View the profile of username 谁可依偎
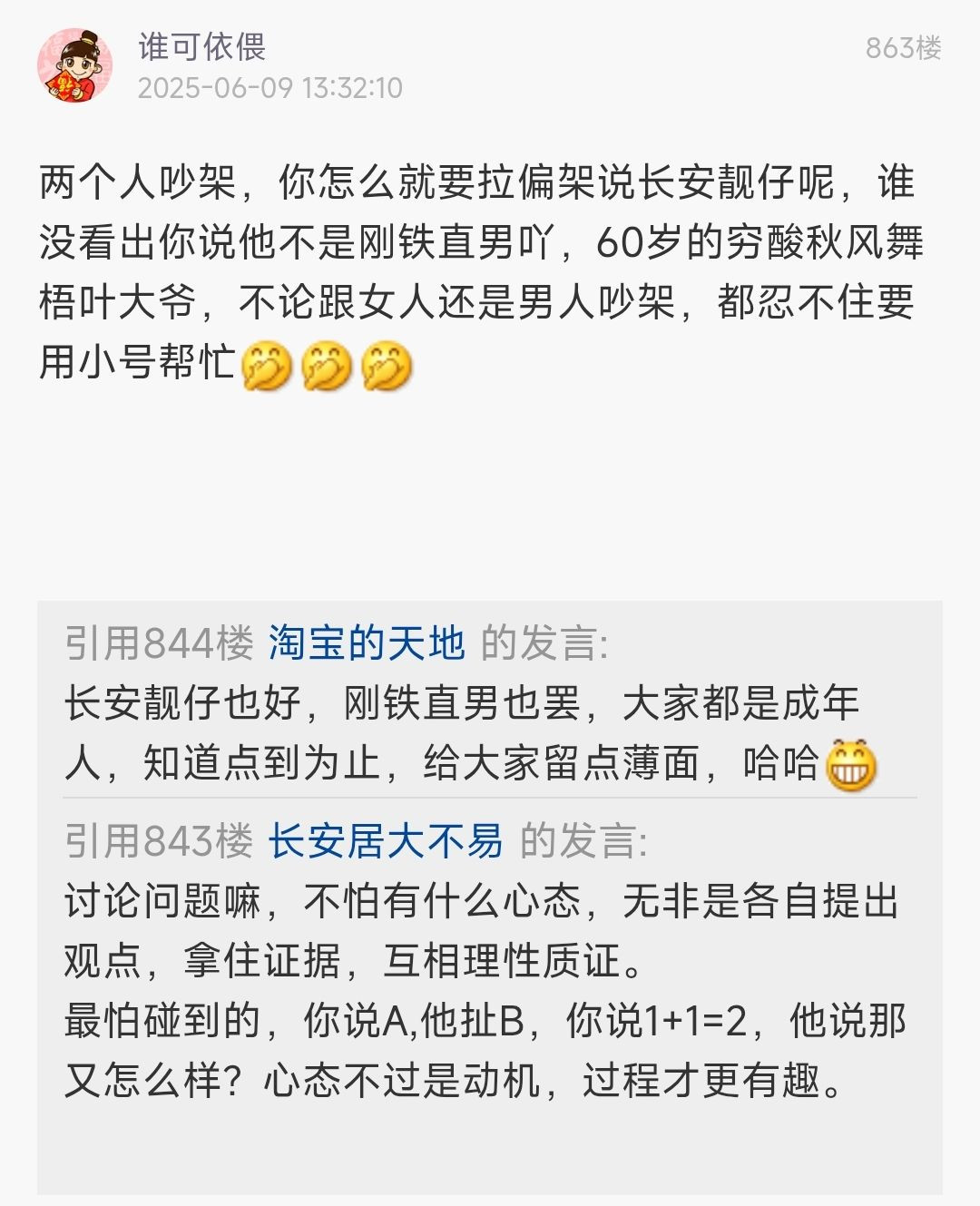This screenshot has width=980, height=1206. [x=201, y=47]
